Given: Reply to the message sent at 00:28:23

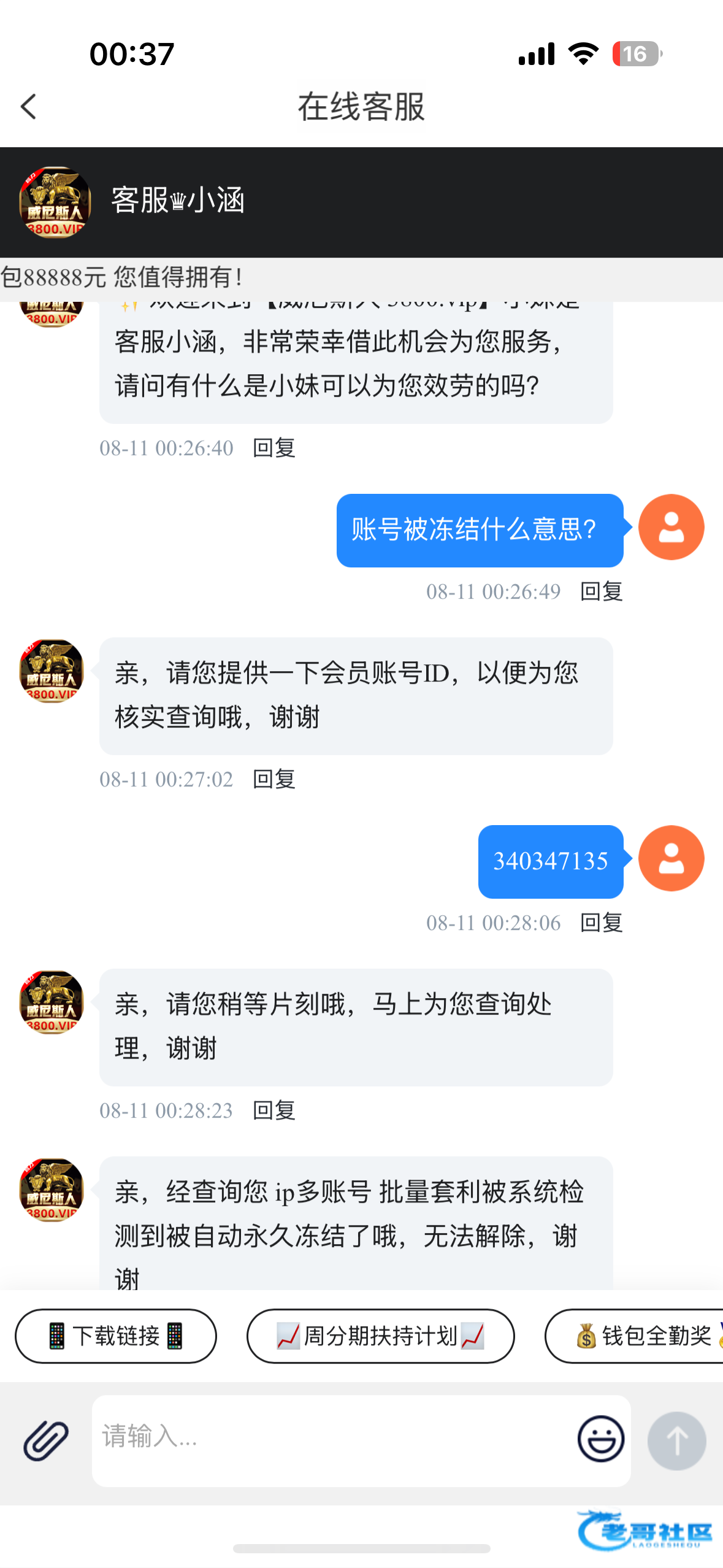Looking at the screenshot, I should click(x=274, y=1110).
